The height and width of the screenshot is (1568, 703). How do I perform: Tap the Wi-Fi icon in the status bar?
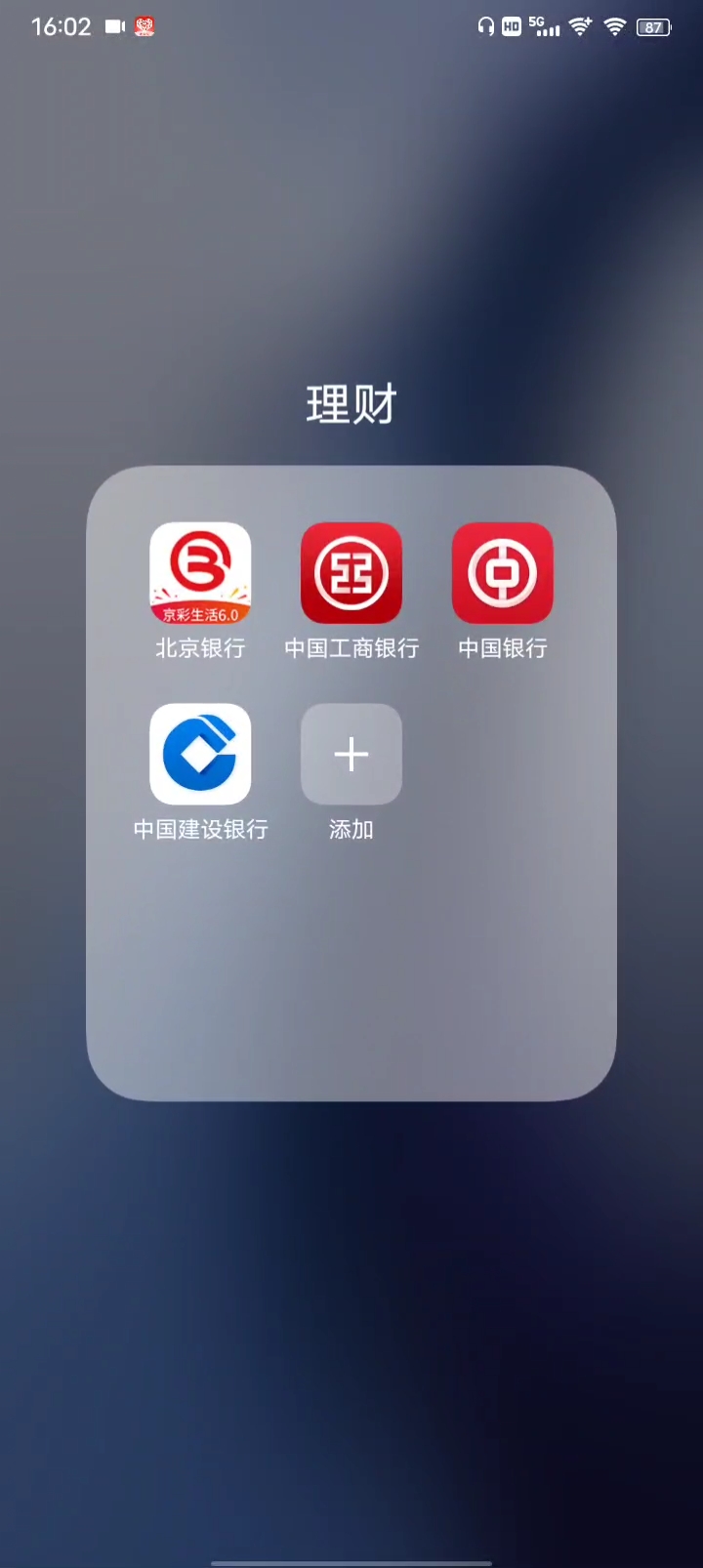pyautogui.click(x=615, y=26)
